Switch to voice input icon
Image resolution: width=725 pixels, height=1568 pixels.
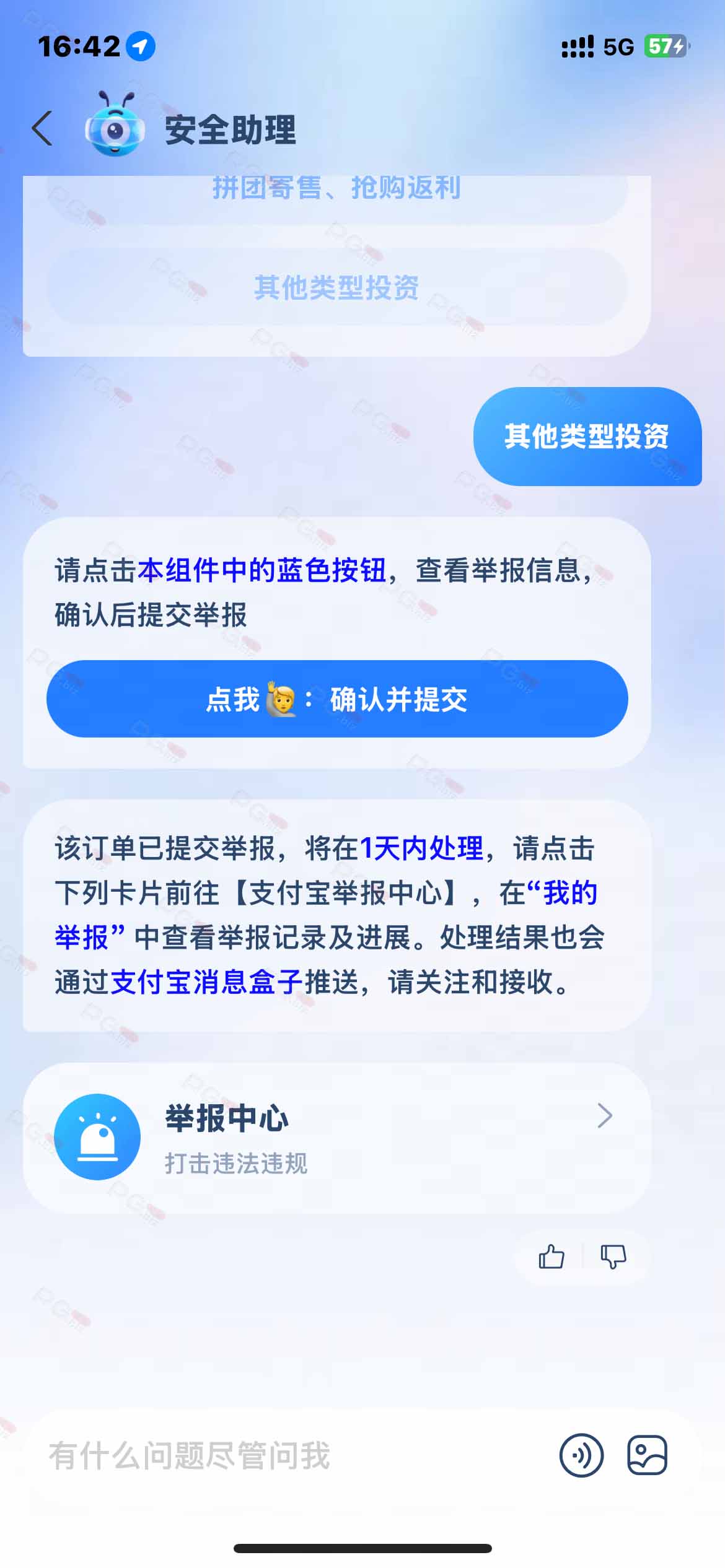coord(581,1455)
